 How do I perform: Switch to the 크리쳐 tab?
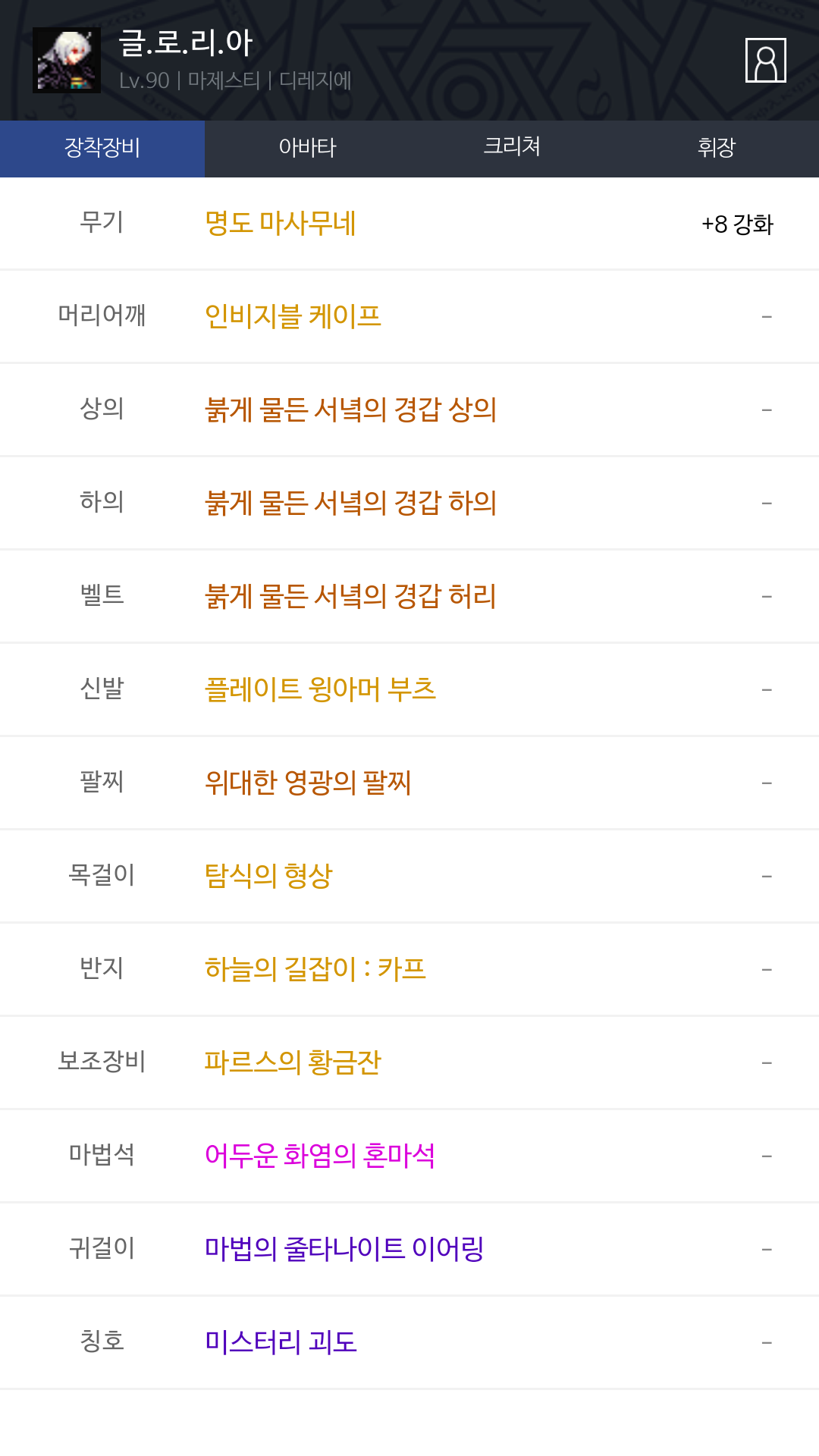pos(512,149)
